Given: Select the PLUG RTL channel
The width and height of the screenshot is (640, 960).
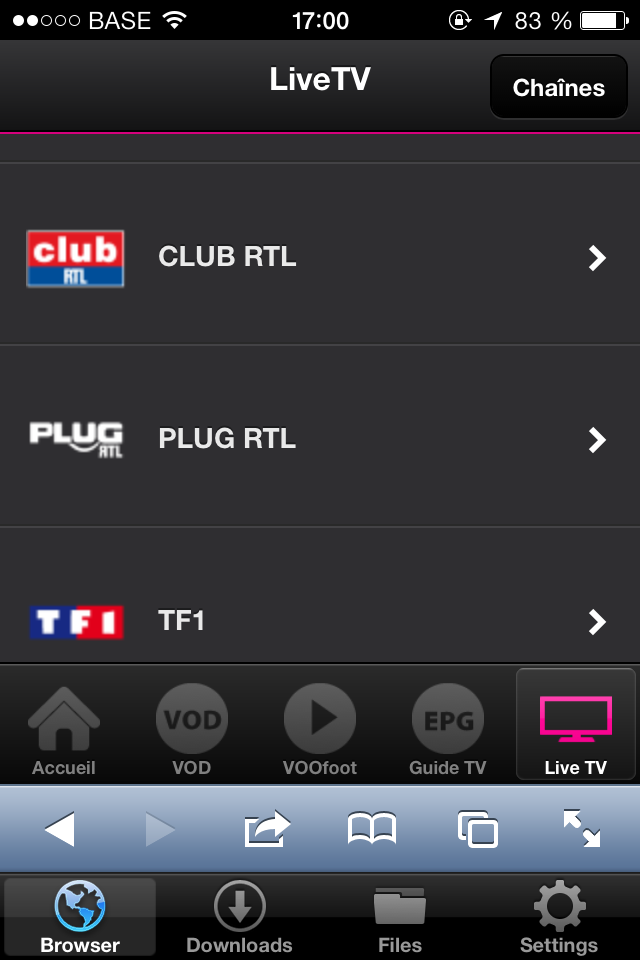Looking at the screenshot, I should (x=320, y=438).
